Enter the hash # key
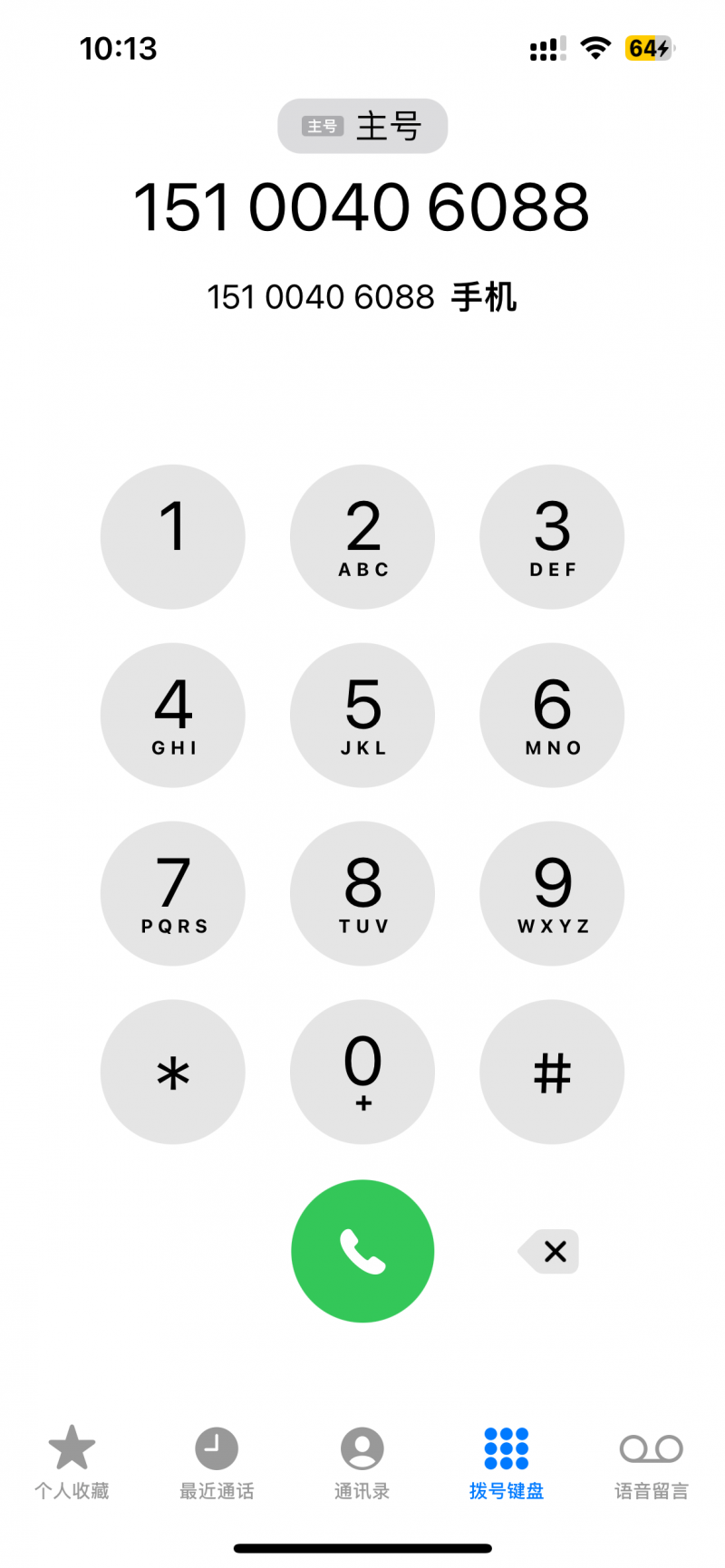 (552, 1072)
